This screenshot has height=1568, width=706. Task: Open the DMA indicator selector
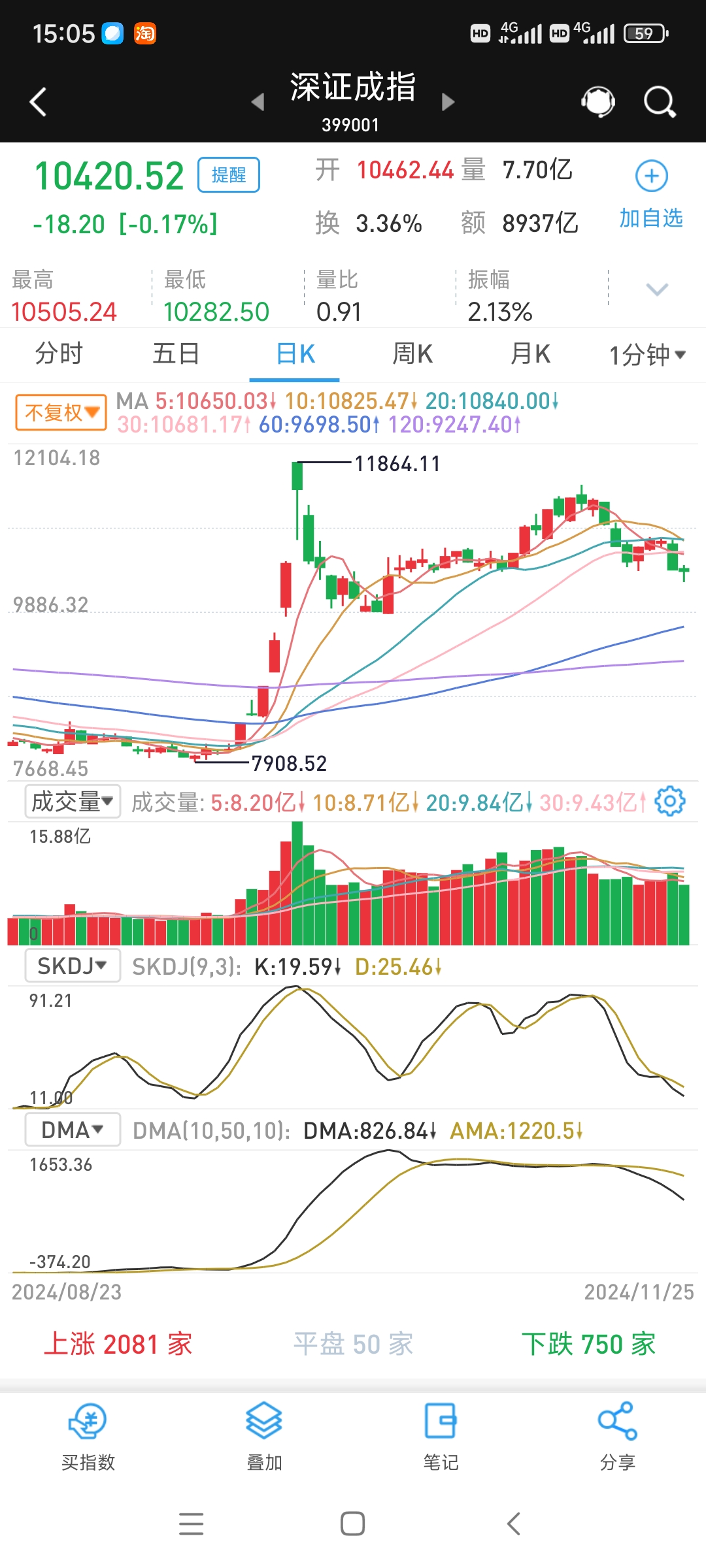72,1128
